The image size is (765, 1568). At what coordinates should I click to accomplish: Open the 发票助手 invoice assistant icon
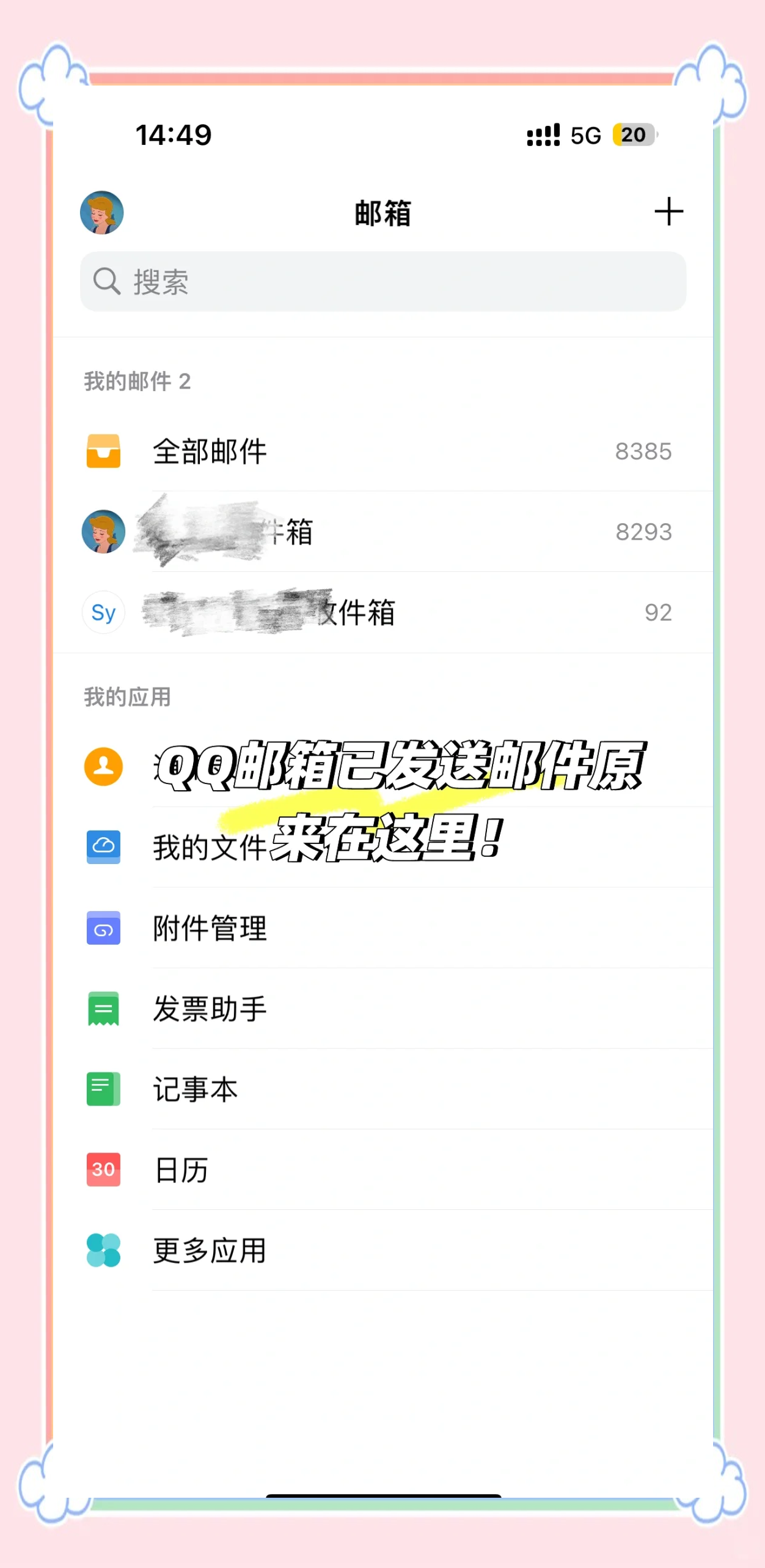(104, 1009)
